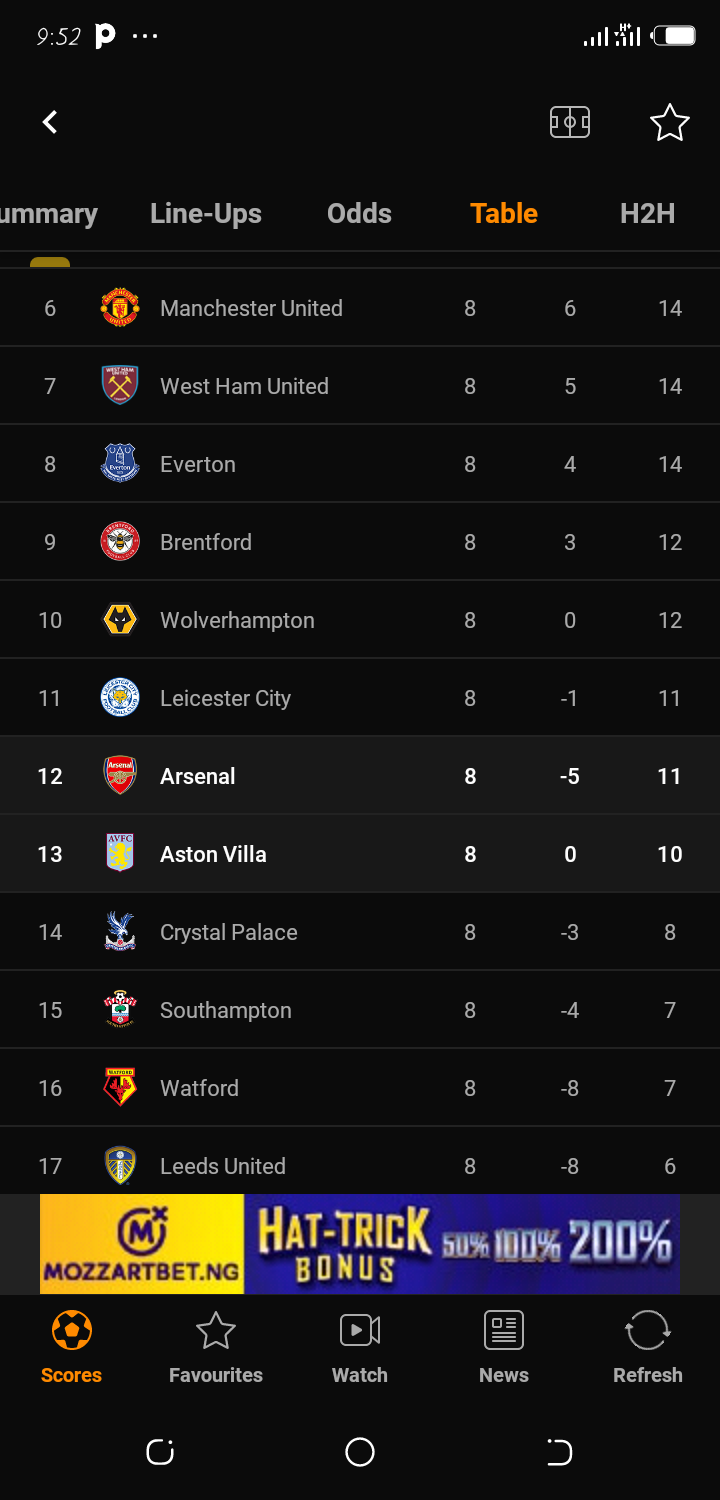Open the football pitch view icon

click(570, 122)
